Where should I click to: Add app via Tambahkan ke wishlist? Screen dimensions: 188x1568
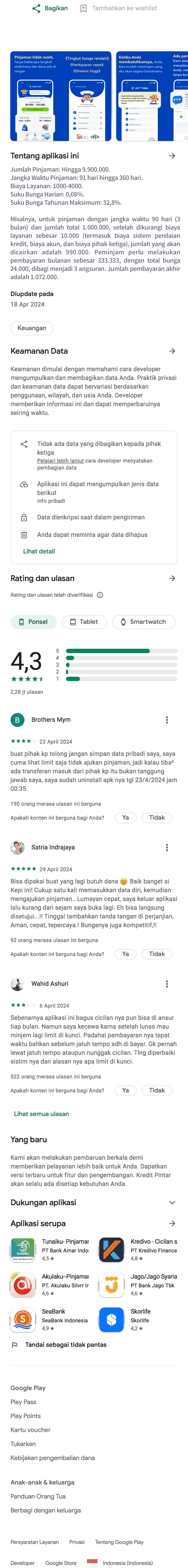pos(119,9)
